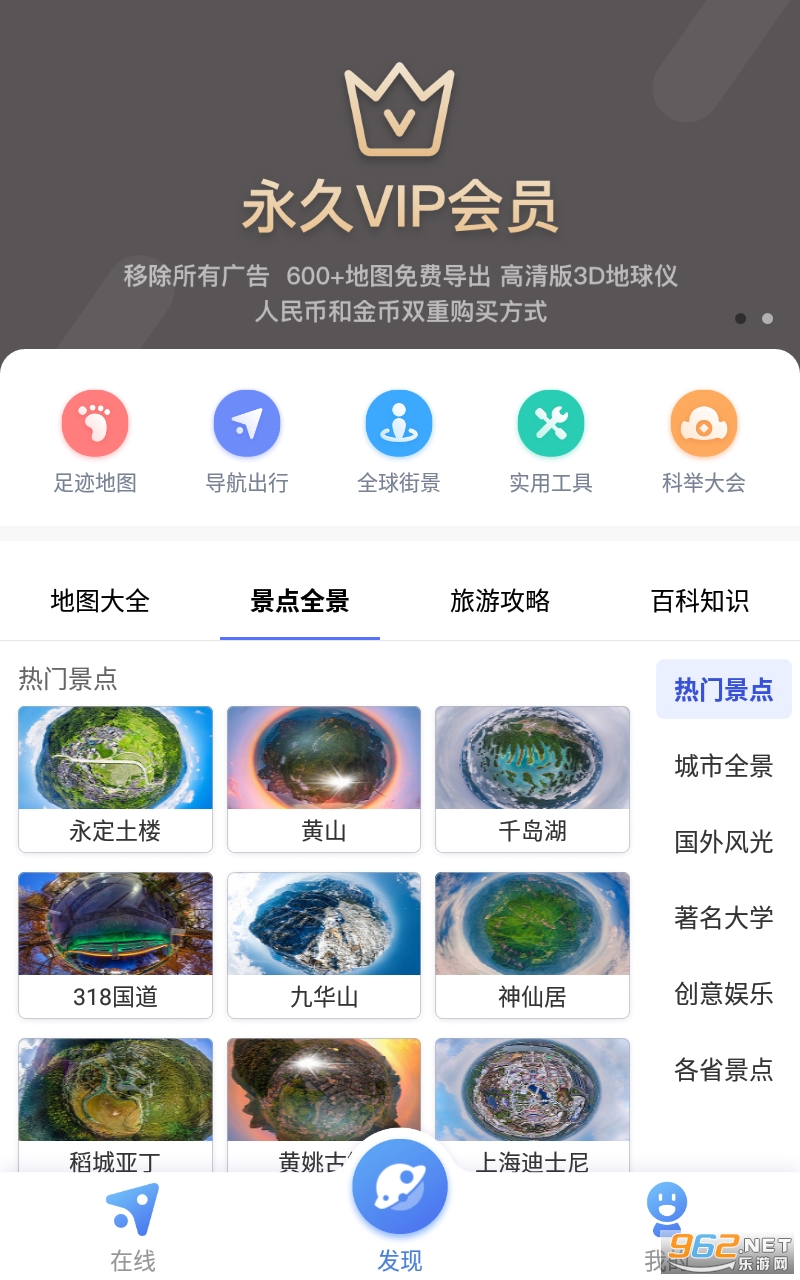Tap the 神仙居 panorama tile
800x1280 pixels.
tap(532, 944)
